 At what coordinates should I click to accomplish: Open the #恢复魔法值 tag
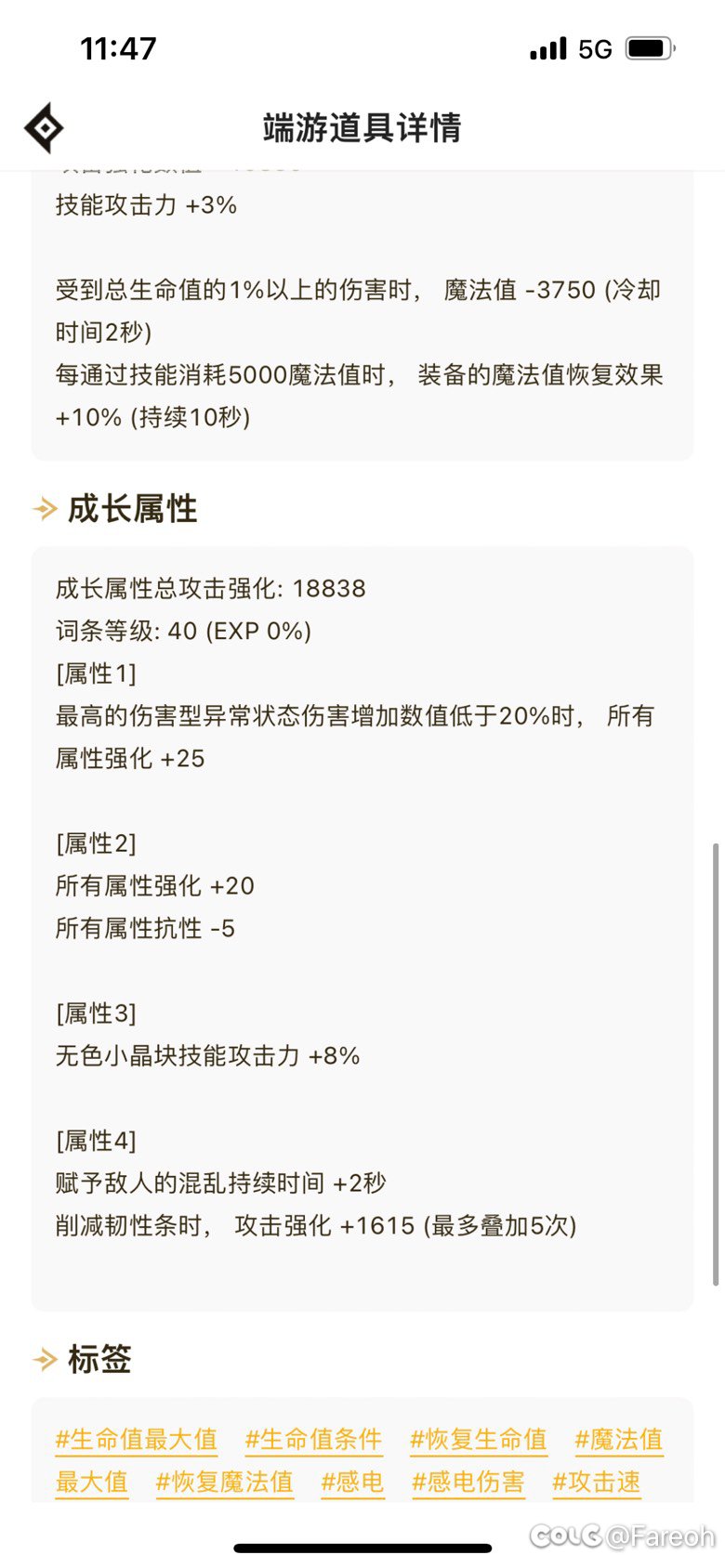tap(224, 1483)
